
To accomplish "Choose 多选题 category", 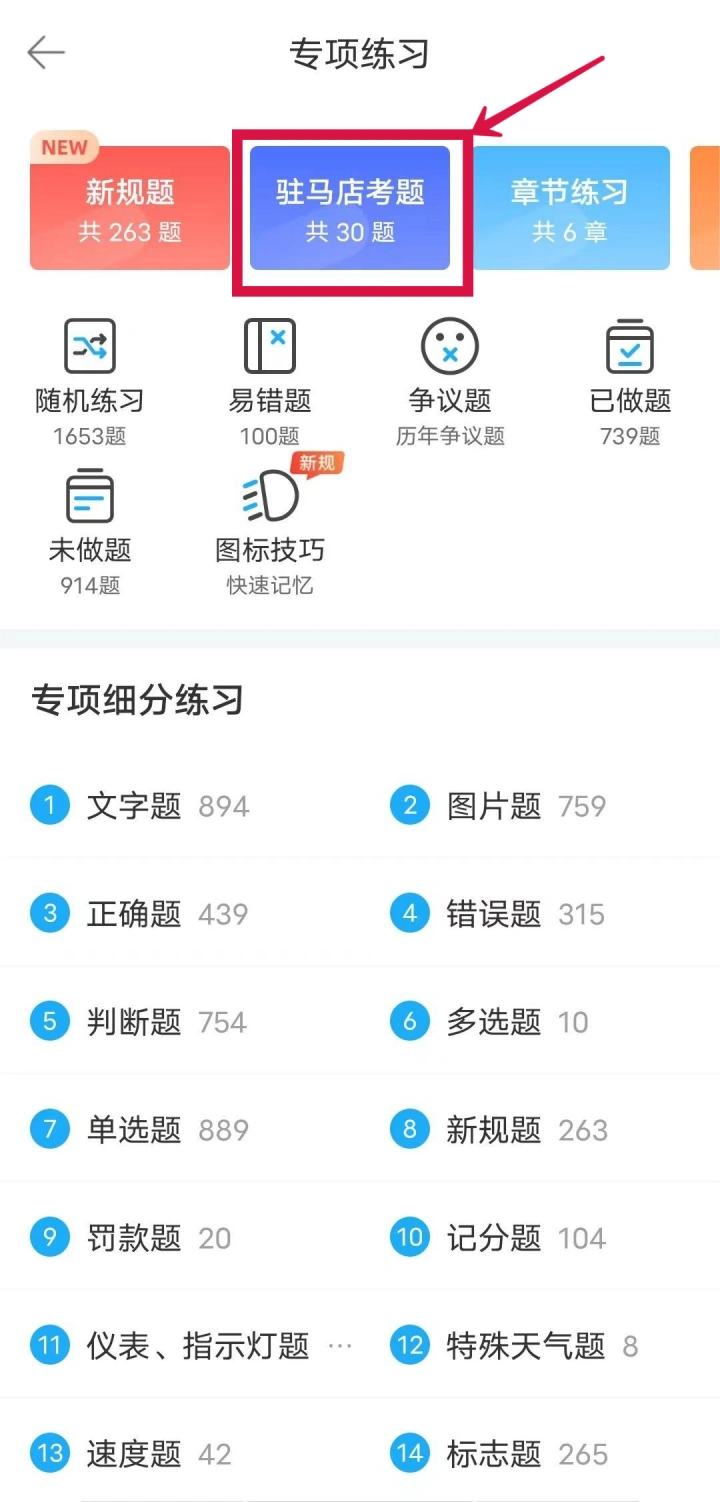I will [490, 1021].
